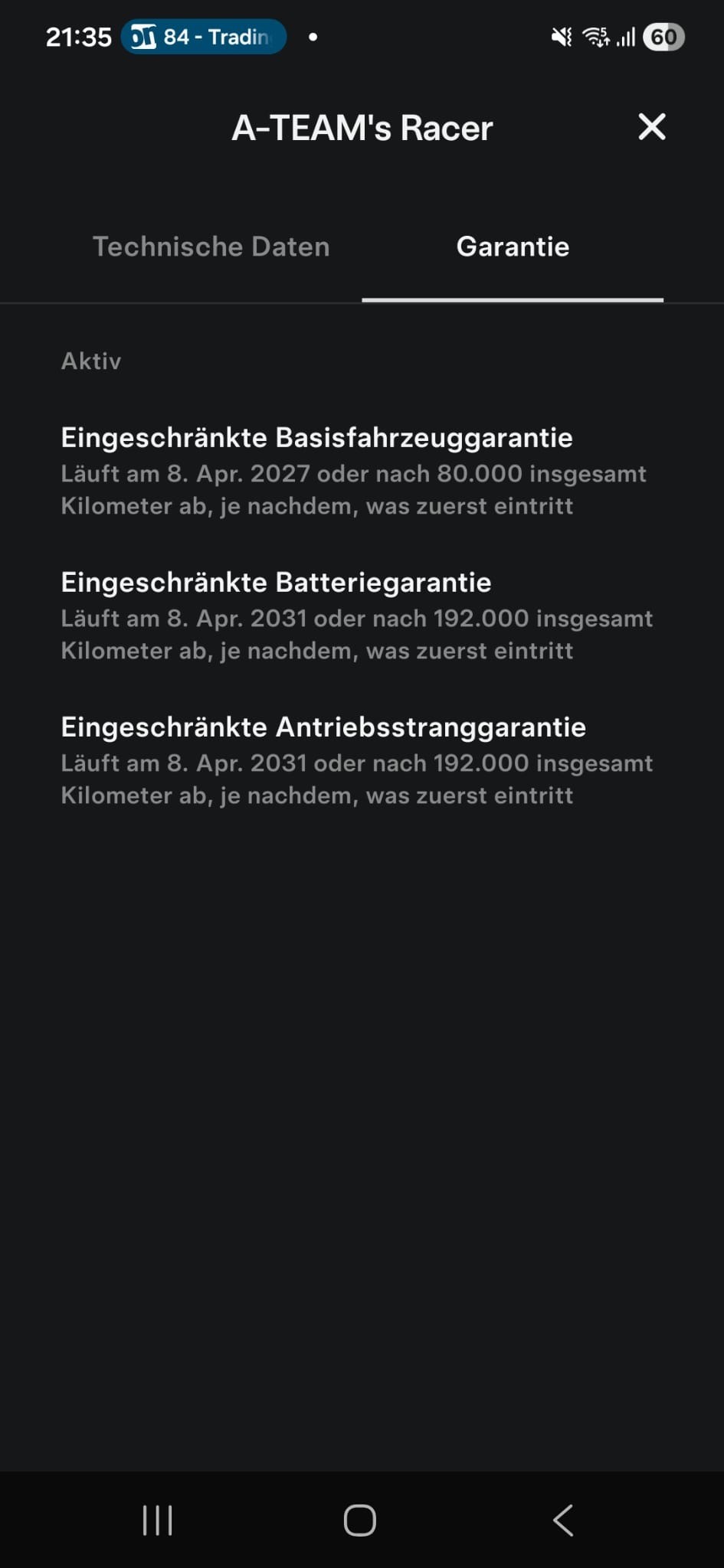The image size is (724, 1568).
Task: Close the A-TEAM's Racer details
Action: click(651, 126)
